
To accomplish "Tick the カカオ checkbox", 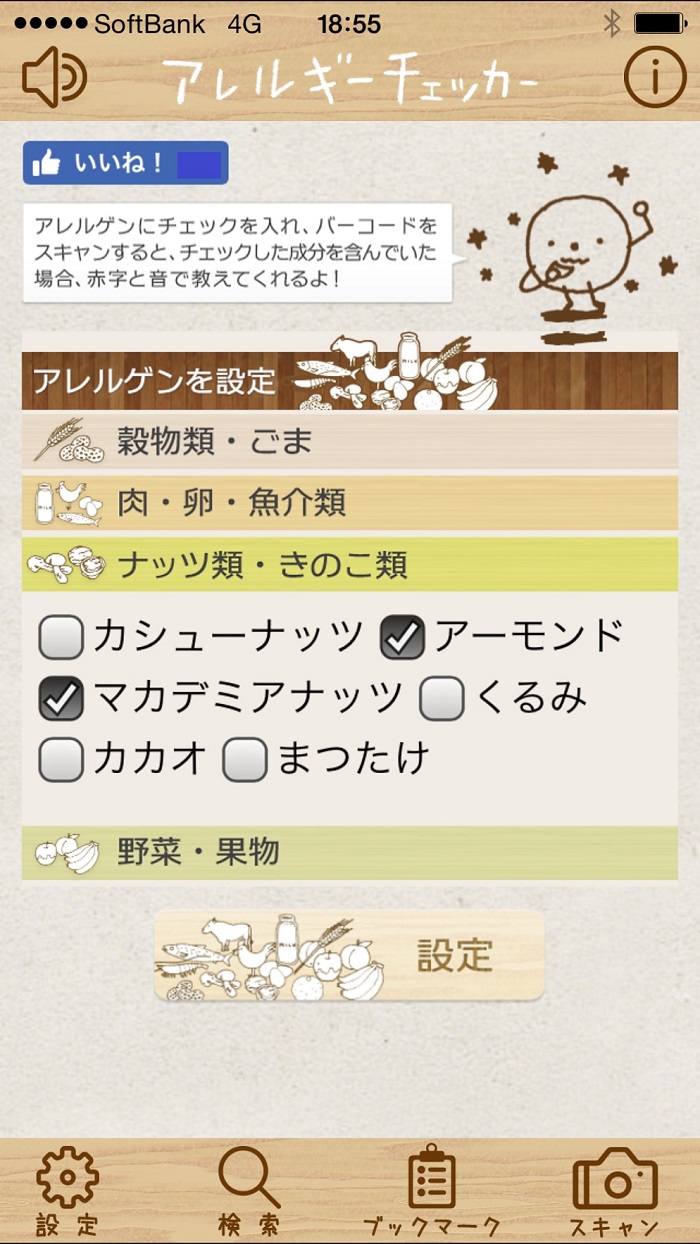I will 61,760.
